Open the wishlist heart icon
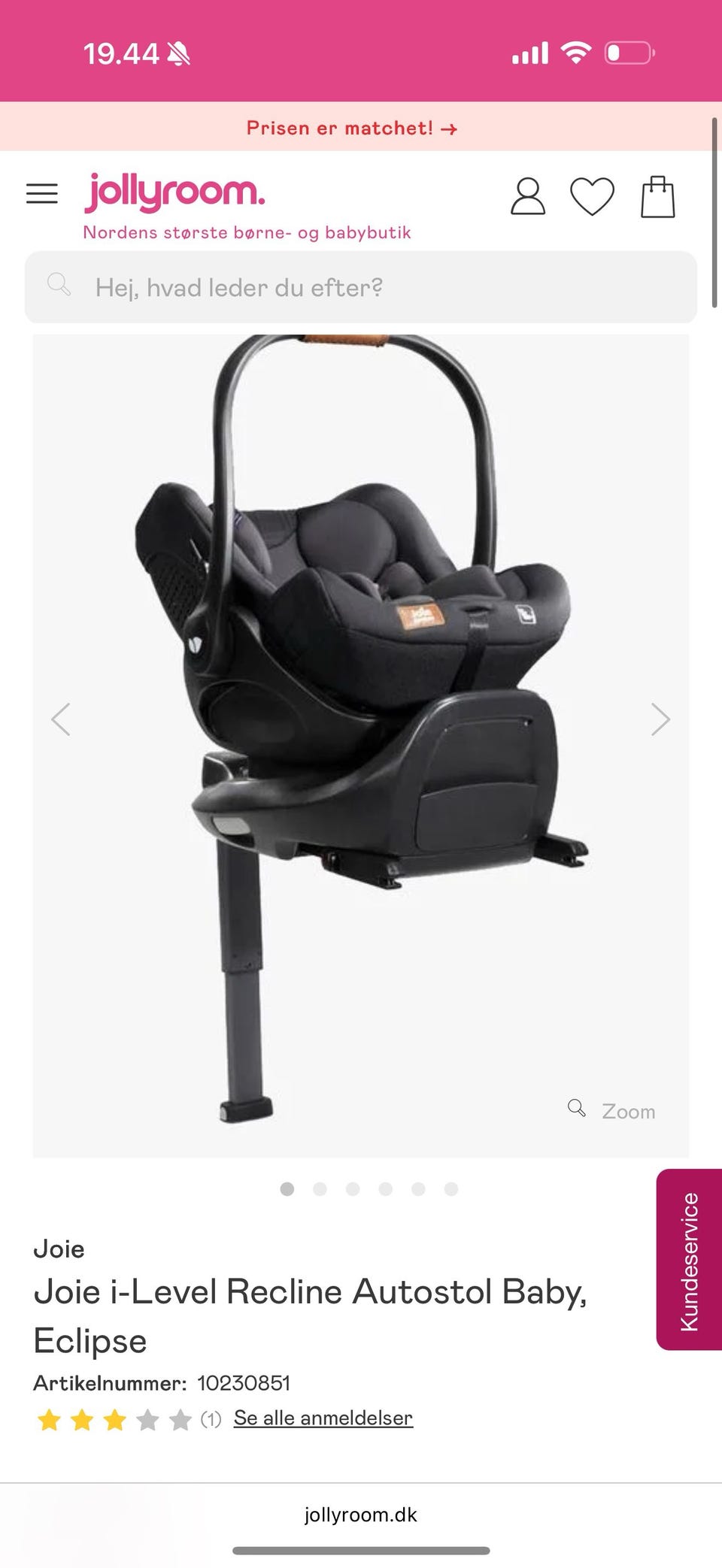The height and width of the screenshot is (1568, 722). tap(592, 197)
